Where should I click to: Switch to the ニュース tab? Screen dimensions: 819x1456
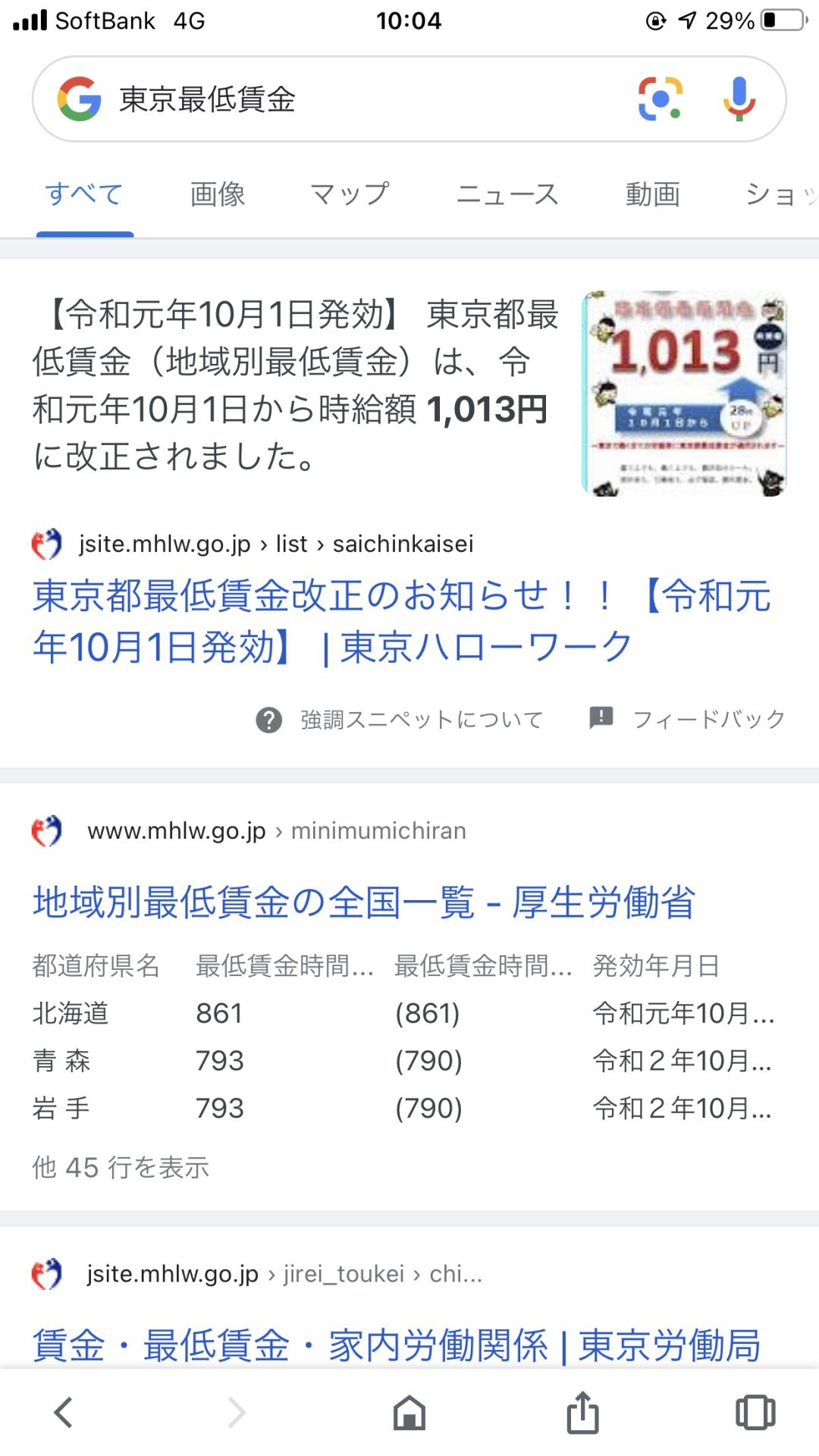click(507, 195)
